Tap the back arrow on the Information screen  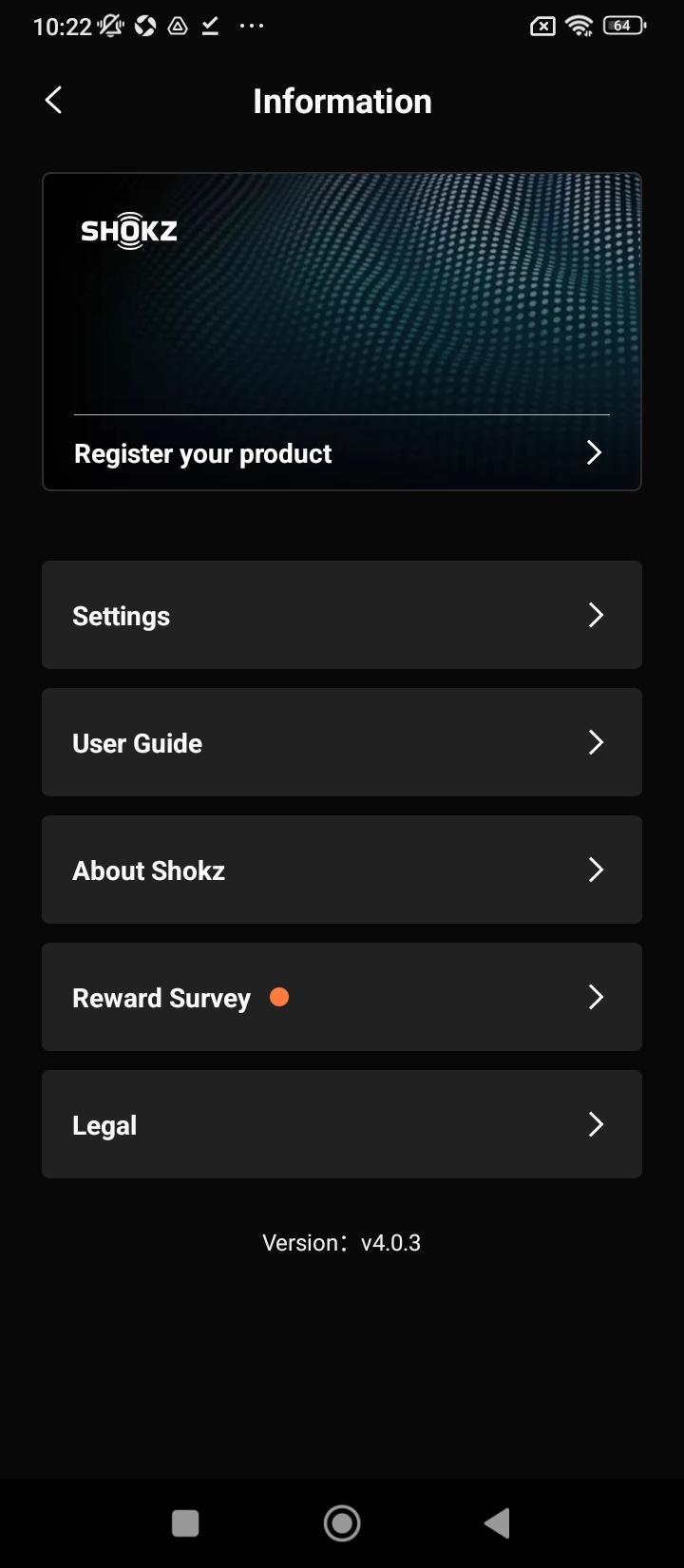pos(53,100)
